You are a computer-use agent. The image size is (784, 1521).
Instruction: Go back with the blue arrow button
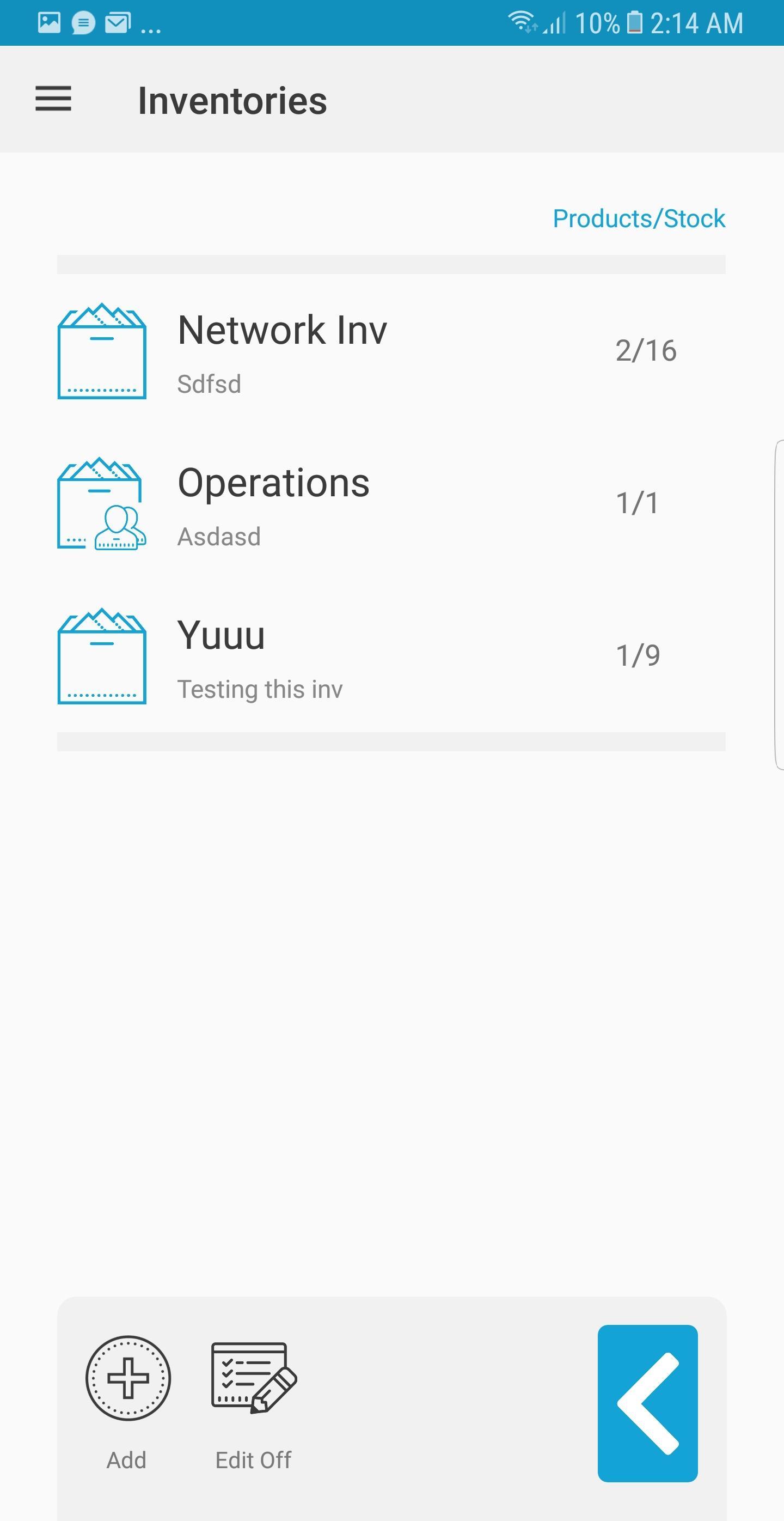pyautogui.click(x=647, y=1402)
